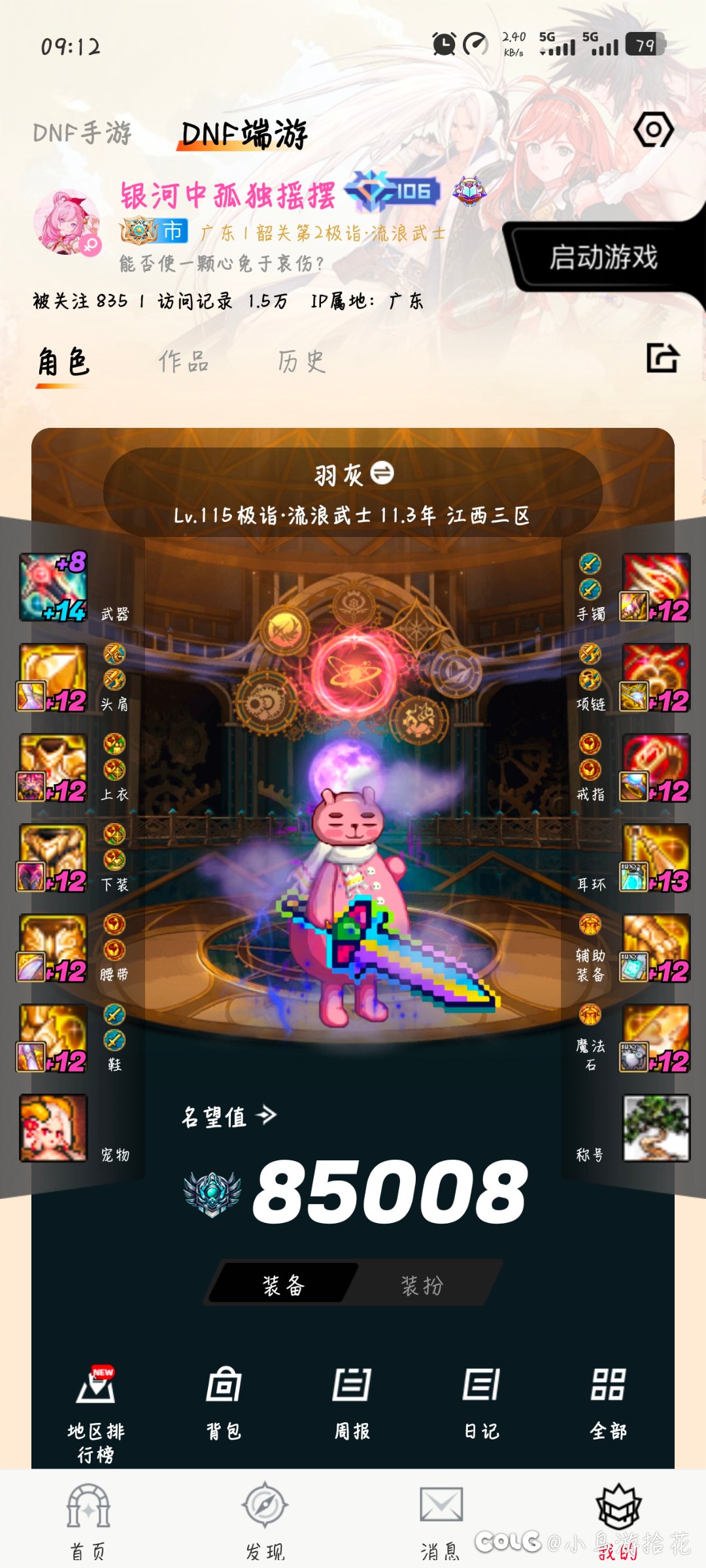The width and height of the screenshot is (706, 1568).
Task: Share the character card
Action: click(662, 358)
